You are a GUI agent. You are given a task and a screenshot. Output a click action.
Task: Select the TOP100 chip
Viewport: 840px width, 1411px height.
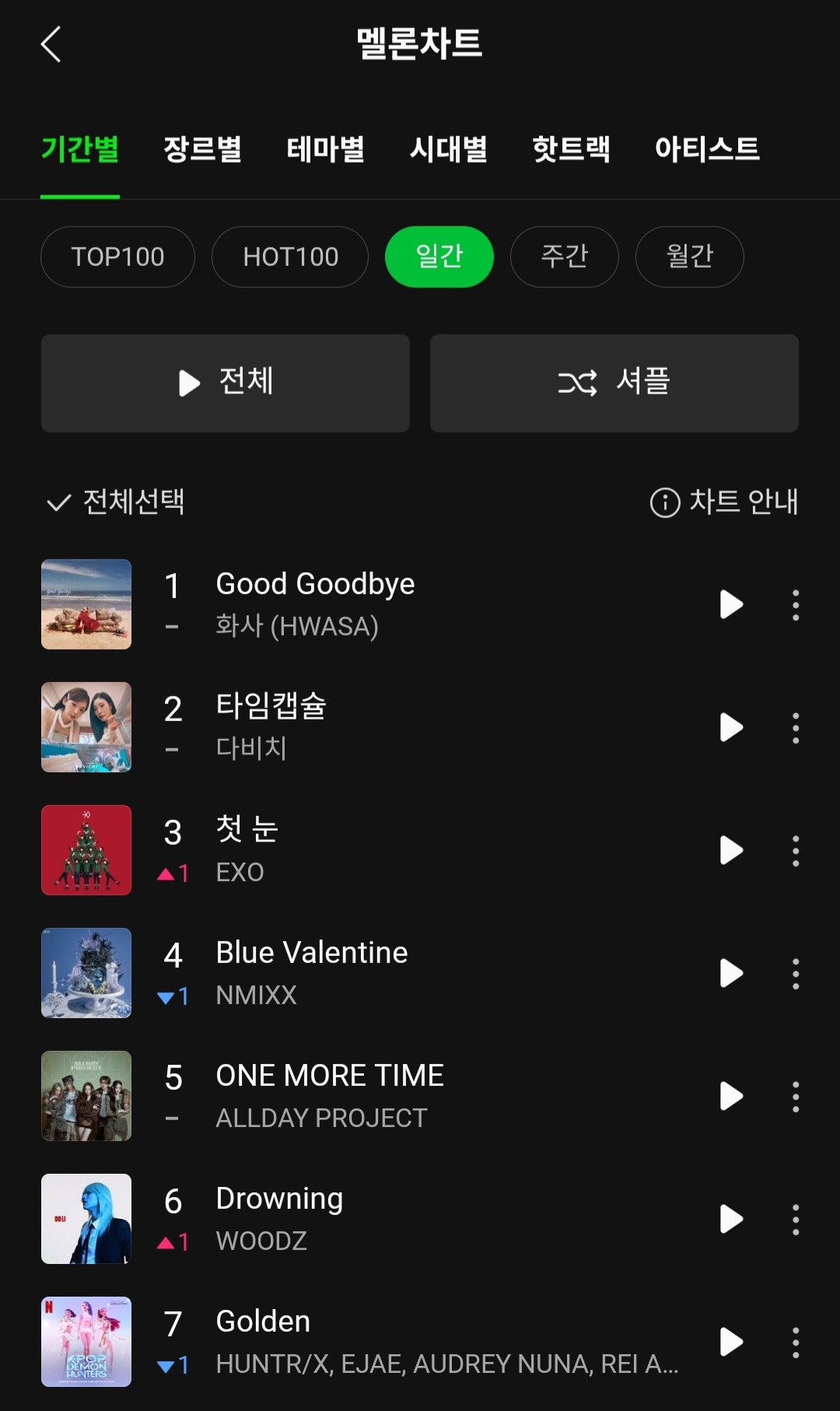click(117, 257)
